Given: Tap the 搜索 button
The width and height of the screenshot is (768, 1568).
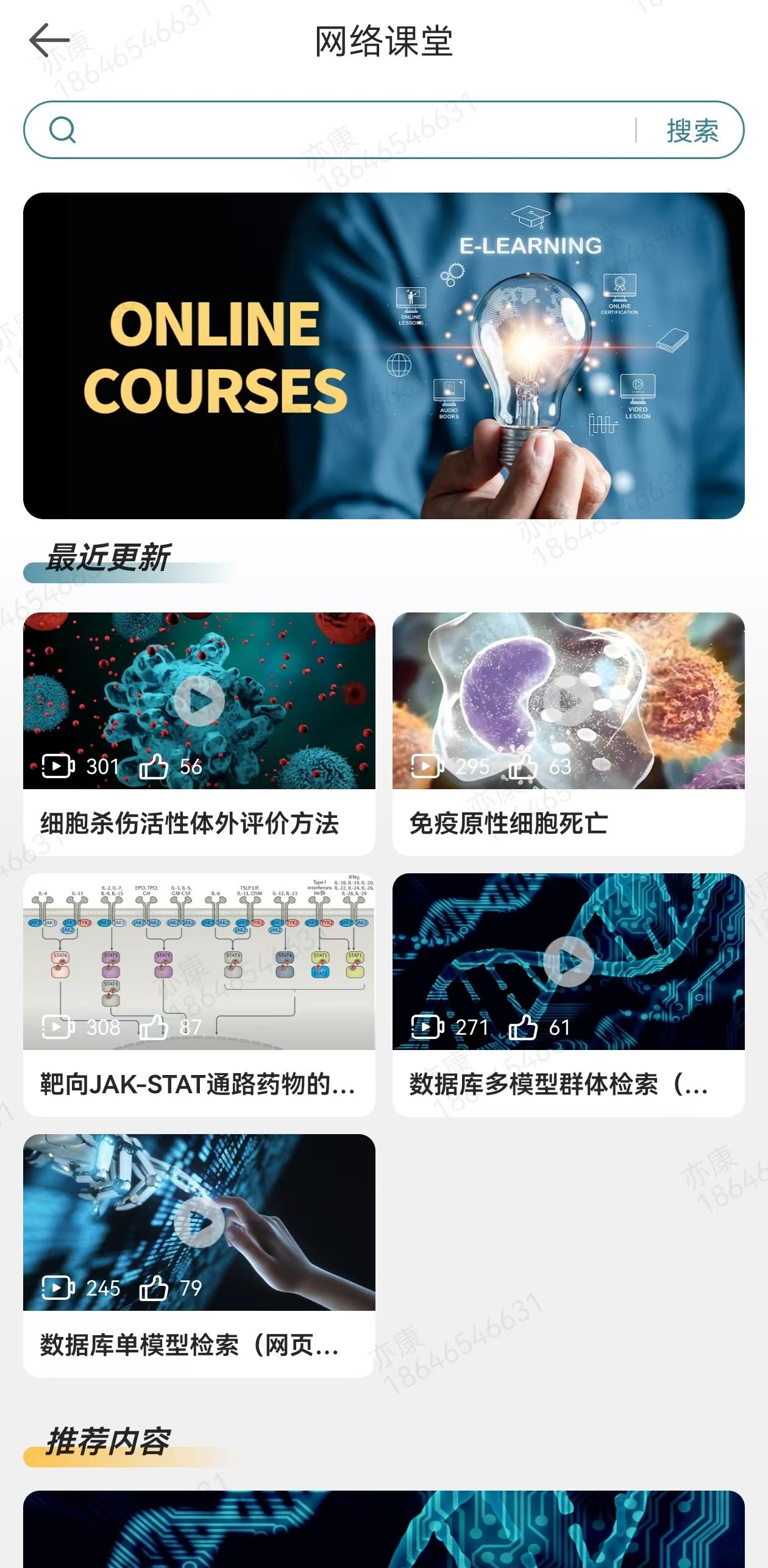Looking at the screenshot, I should 692,130.
